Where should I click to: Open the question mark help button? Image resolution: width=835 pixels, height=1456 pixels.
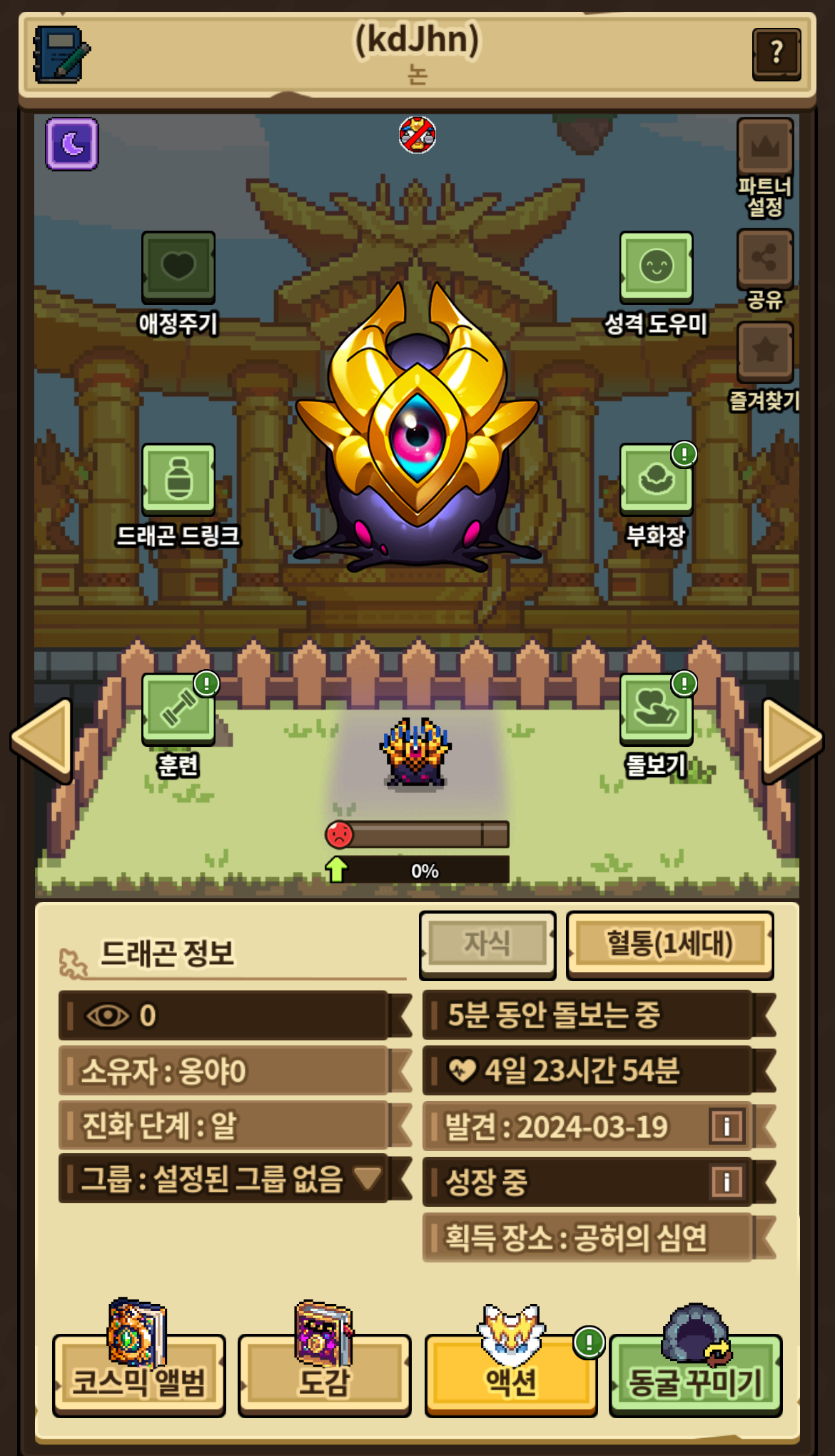click(776, 54)
